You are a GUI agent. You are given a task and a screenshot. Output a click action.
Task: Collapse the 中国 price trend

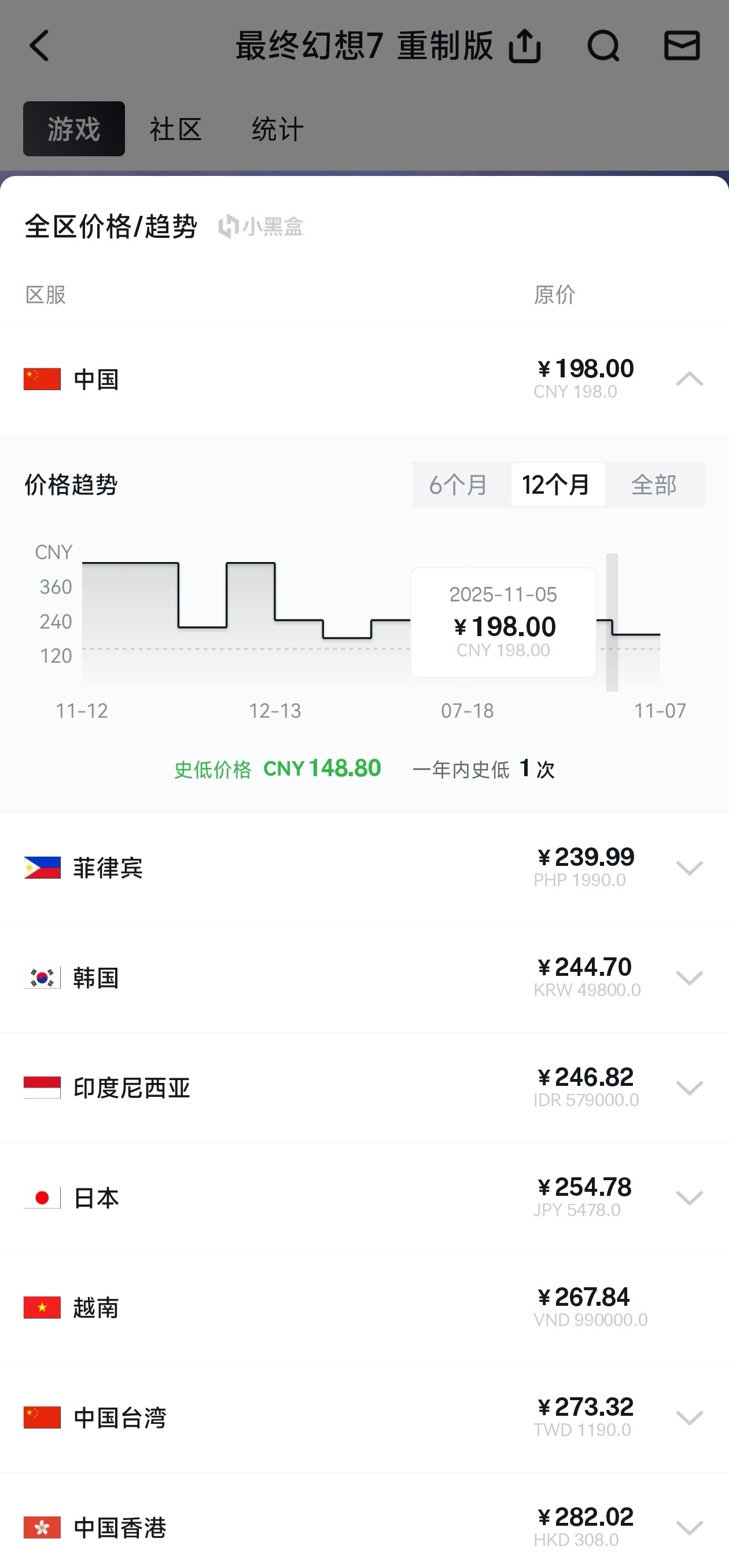(690, 379)
